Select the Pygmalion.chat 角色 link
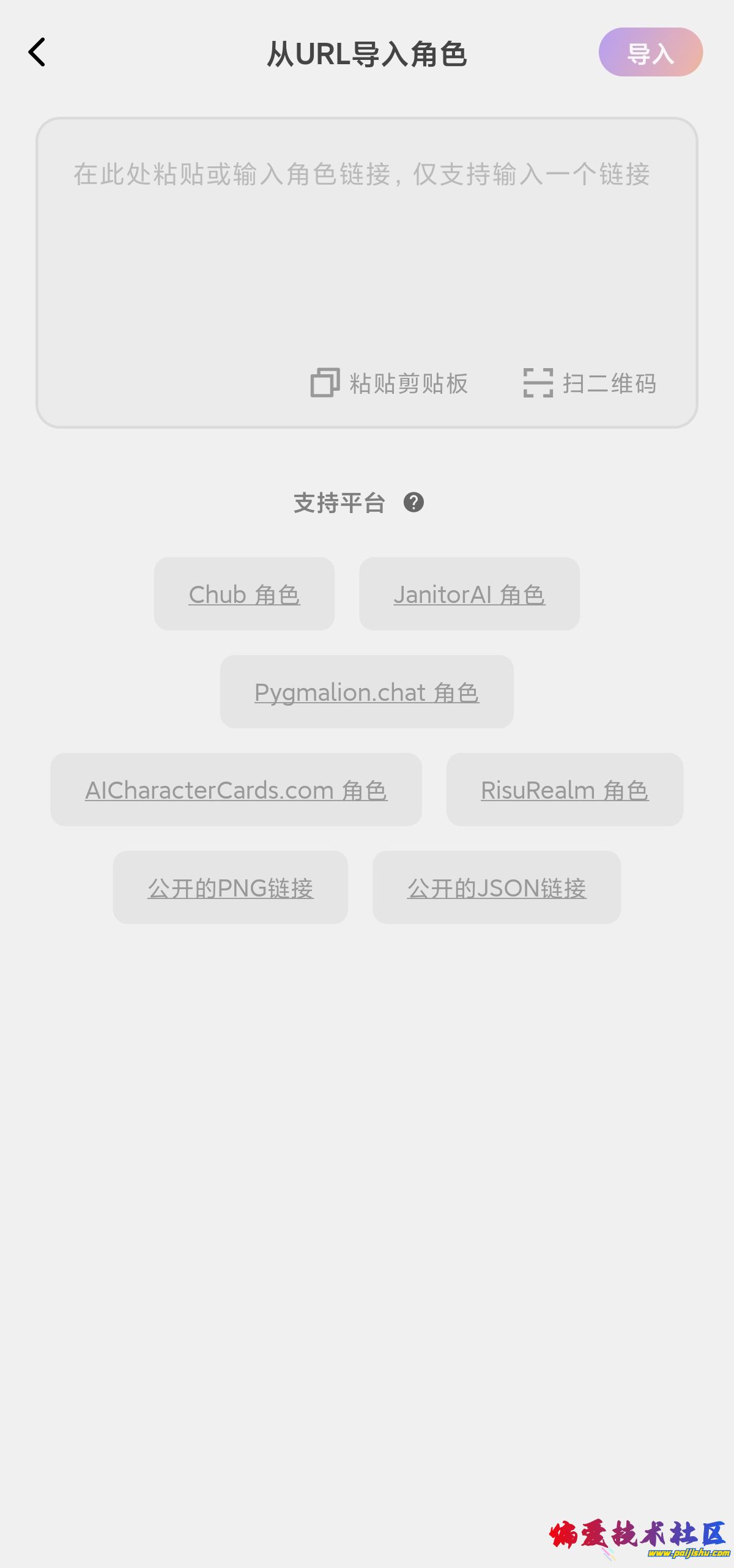 [366, 692]
